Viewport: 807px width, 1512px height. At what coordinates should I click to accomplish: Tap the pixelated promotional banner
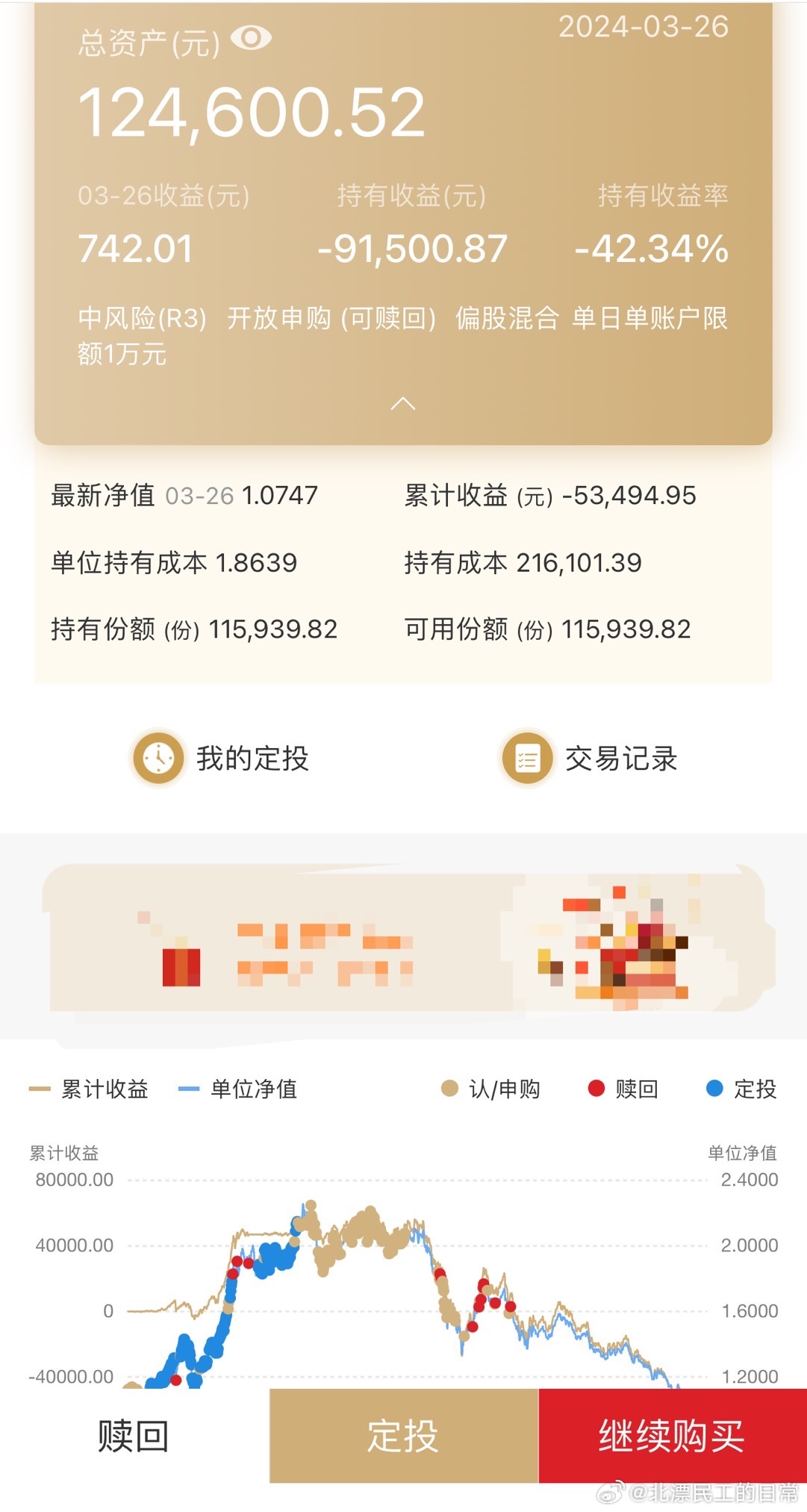pyautogui.click(x=403, y=939)
